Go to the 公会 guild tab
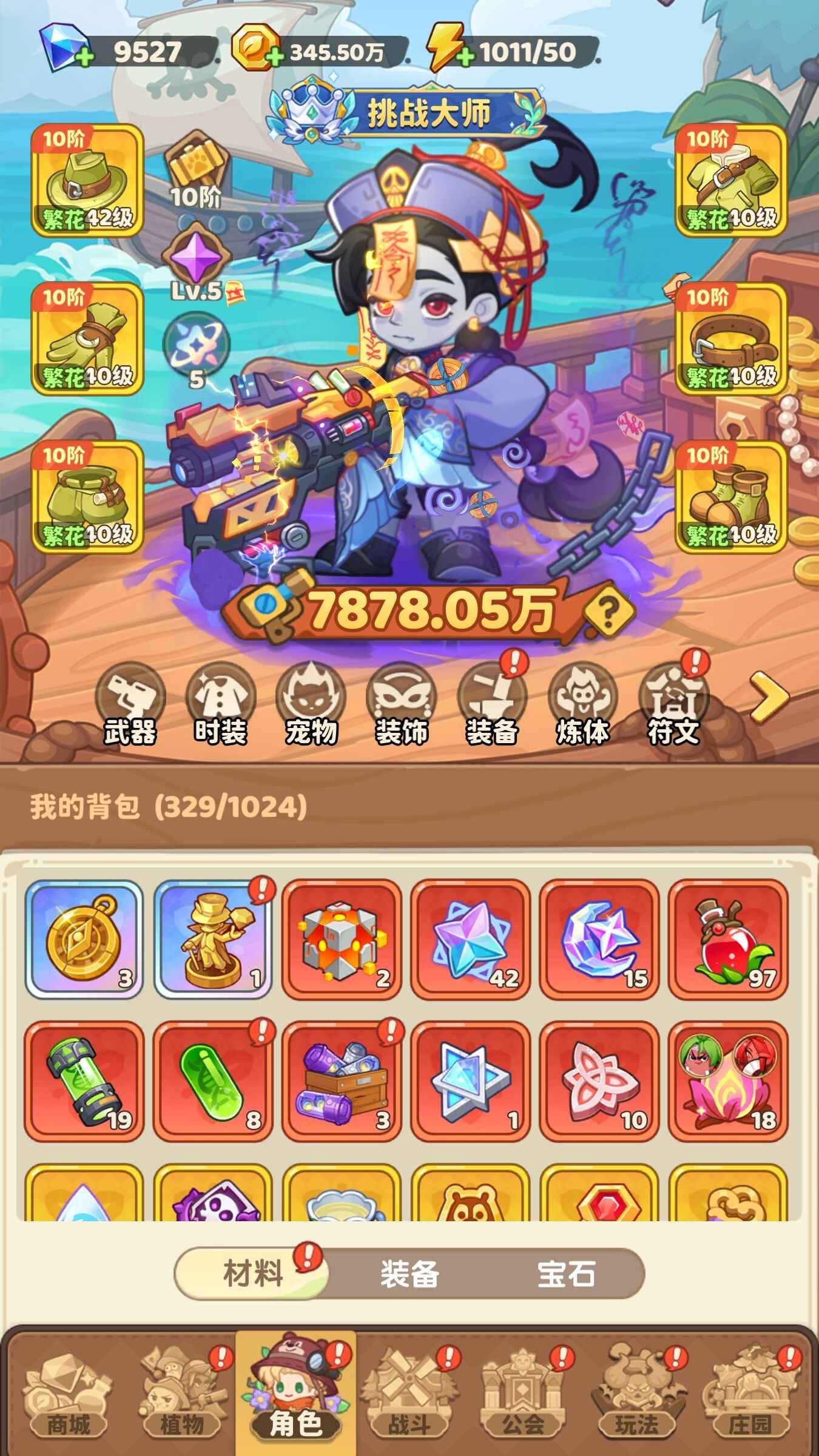Image resolution: width=819 pixels, height=1456 pixels. [522, 1401]
